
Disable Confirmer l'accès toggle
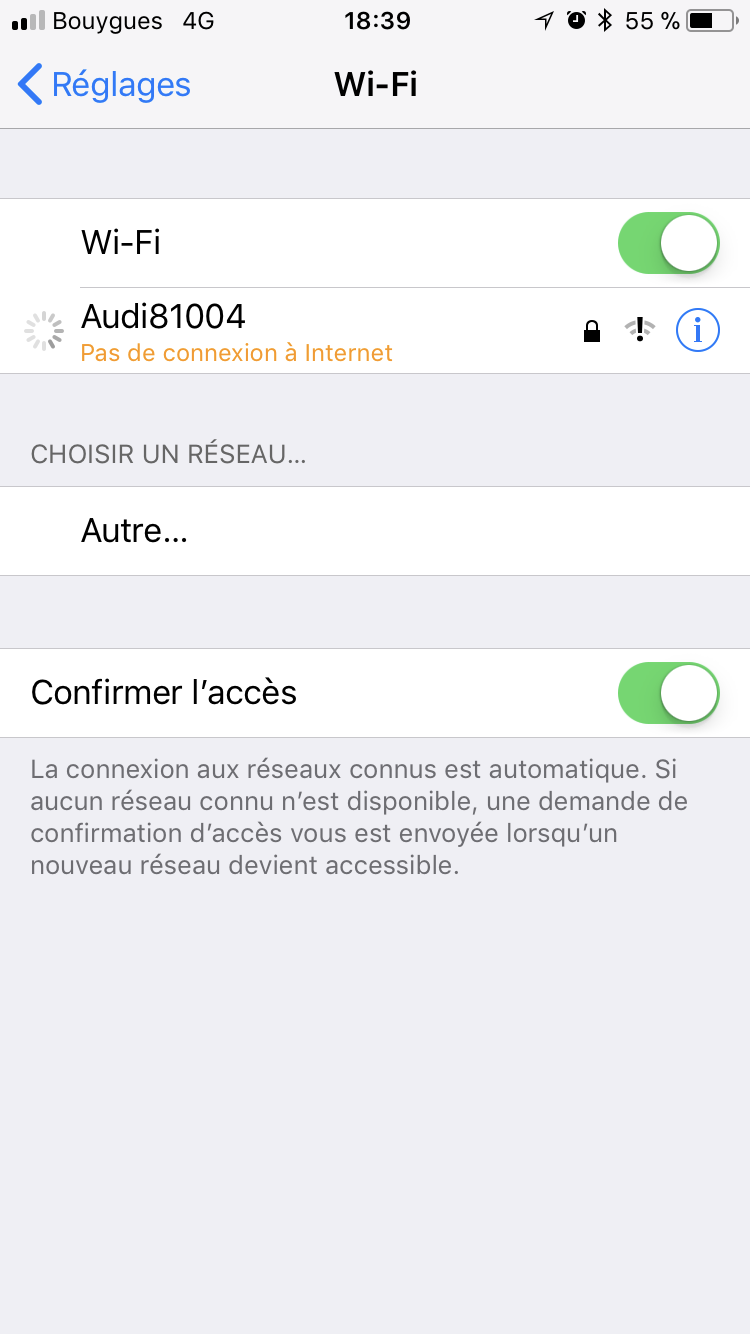pyautogui.click(x=669, y=693)
